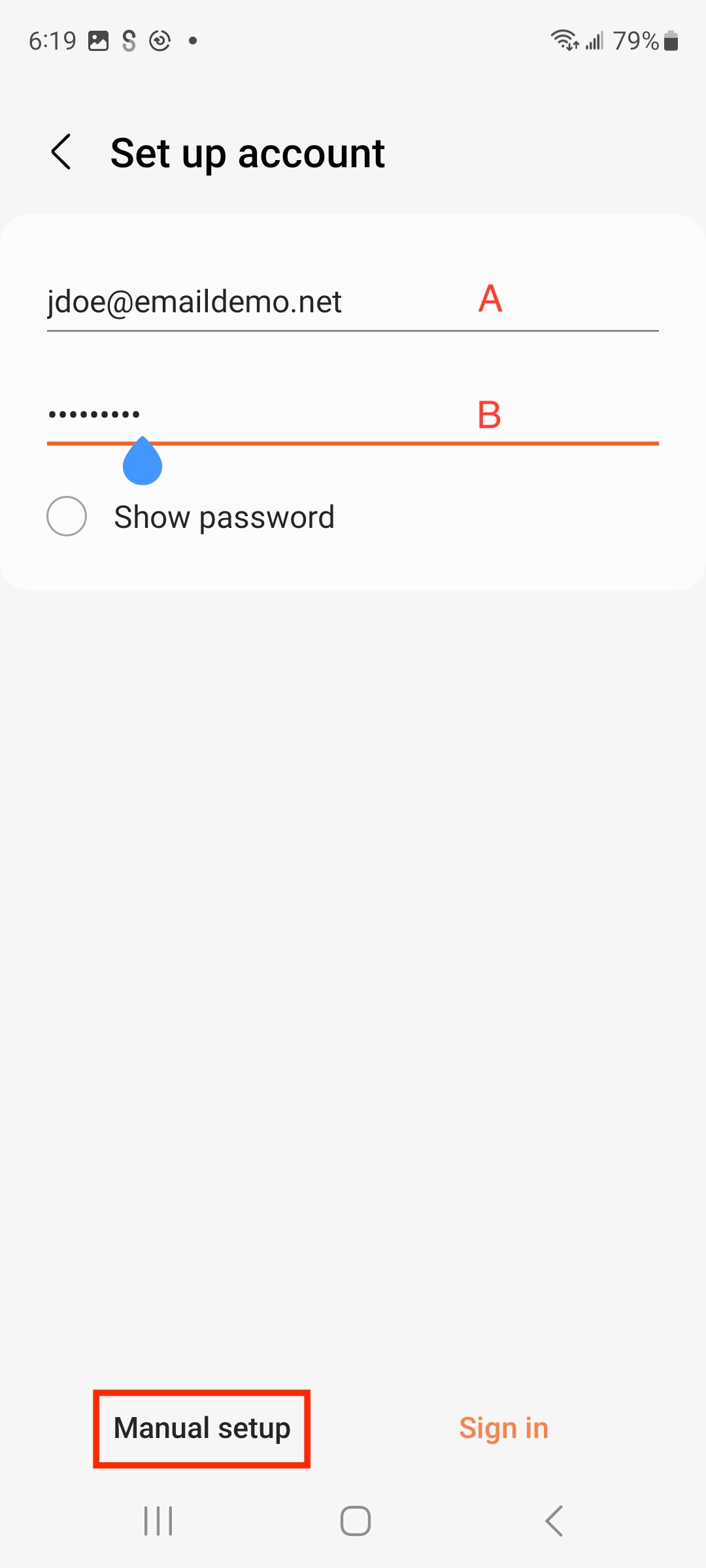Go back from Set up account

click(x=61, y=152)
